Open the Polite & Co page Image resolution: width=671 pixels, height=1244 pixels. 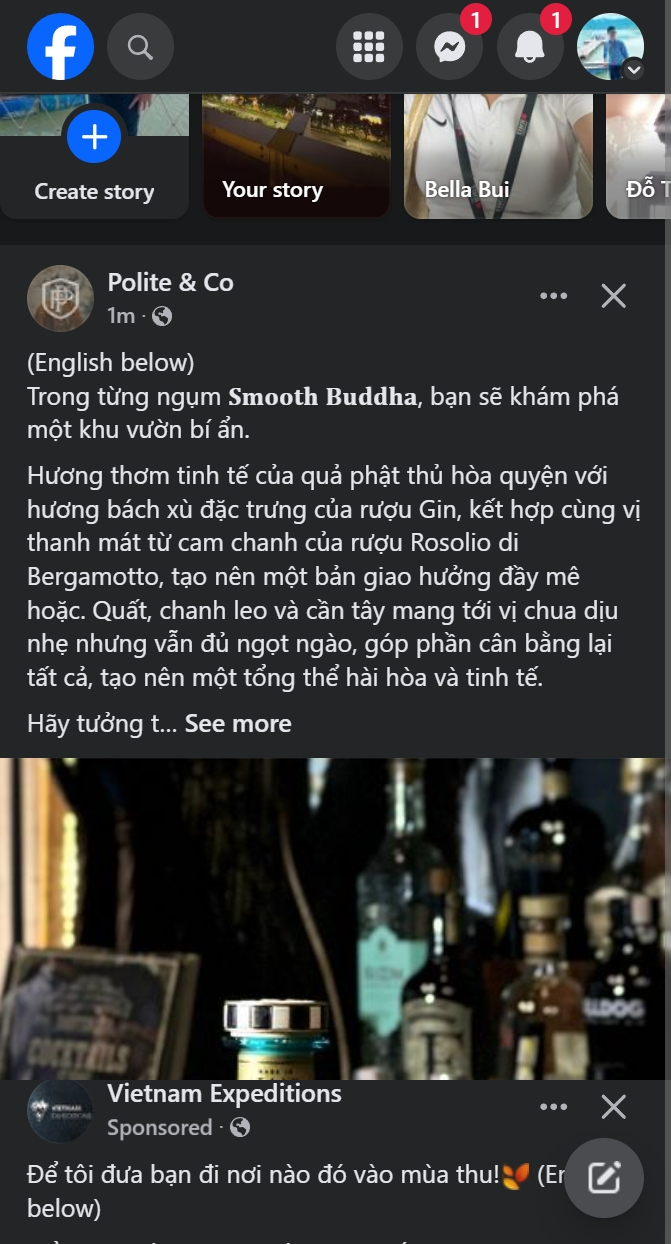170,283
